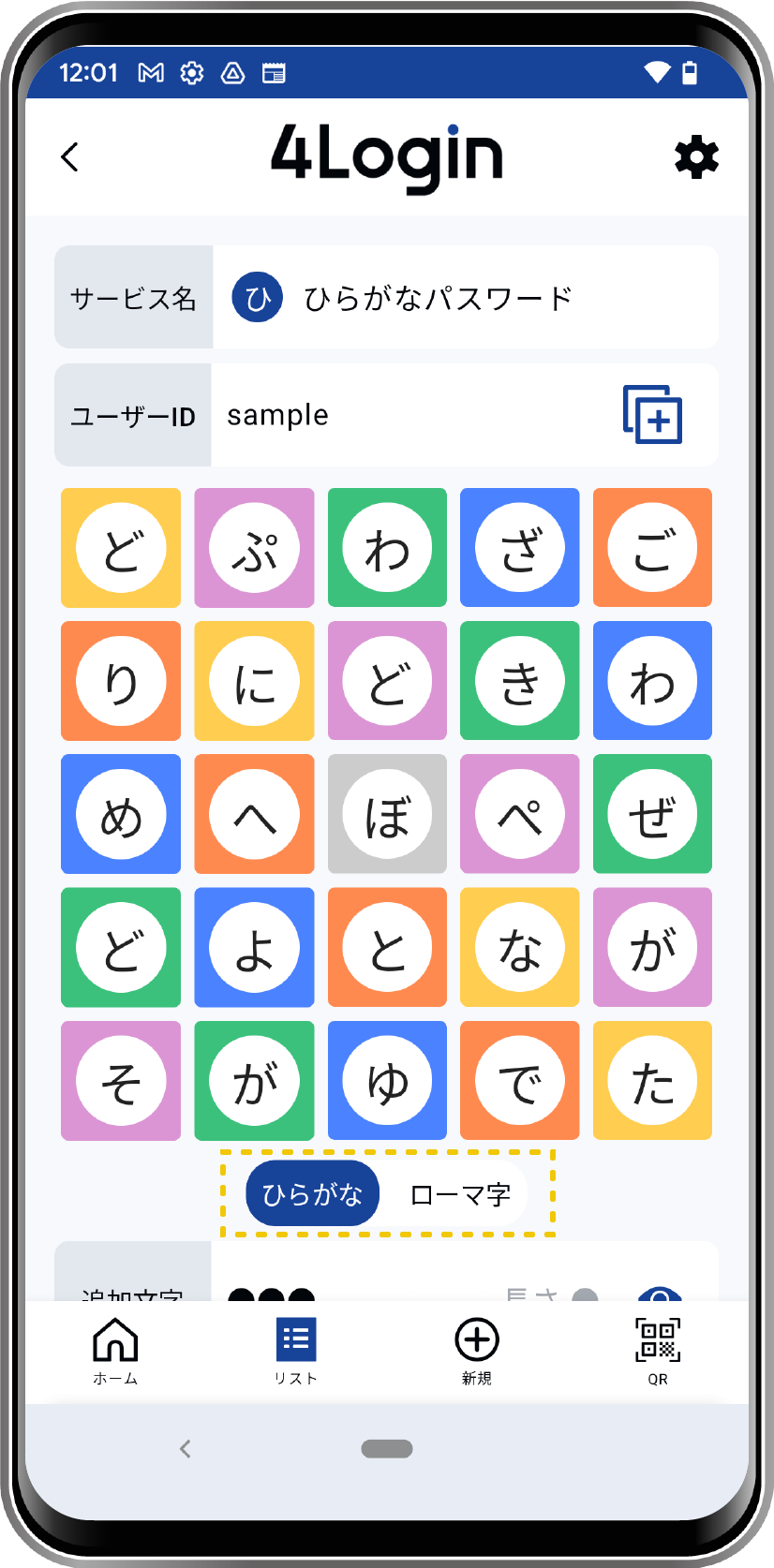Edit the サービス名 field
This screenshot has height=1568, width=774.
point(464,298)
